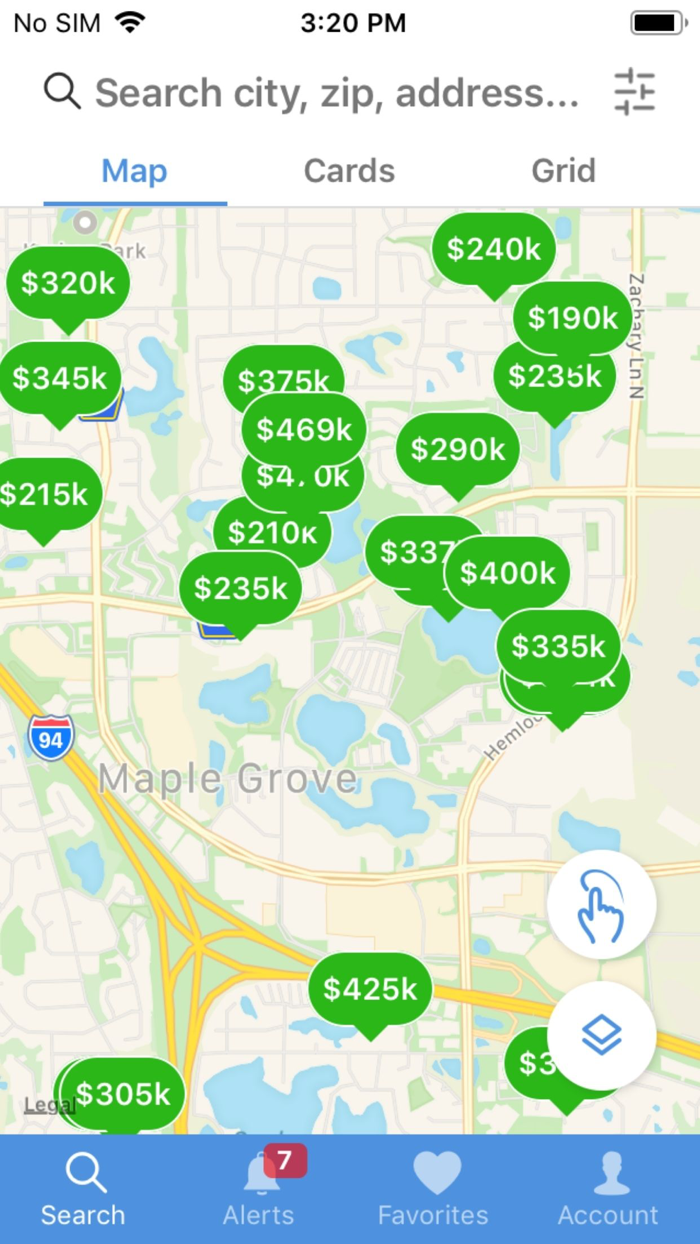Open the Favorites tab

coord(434,1188)
